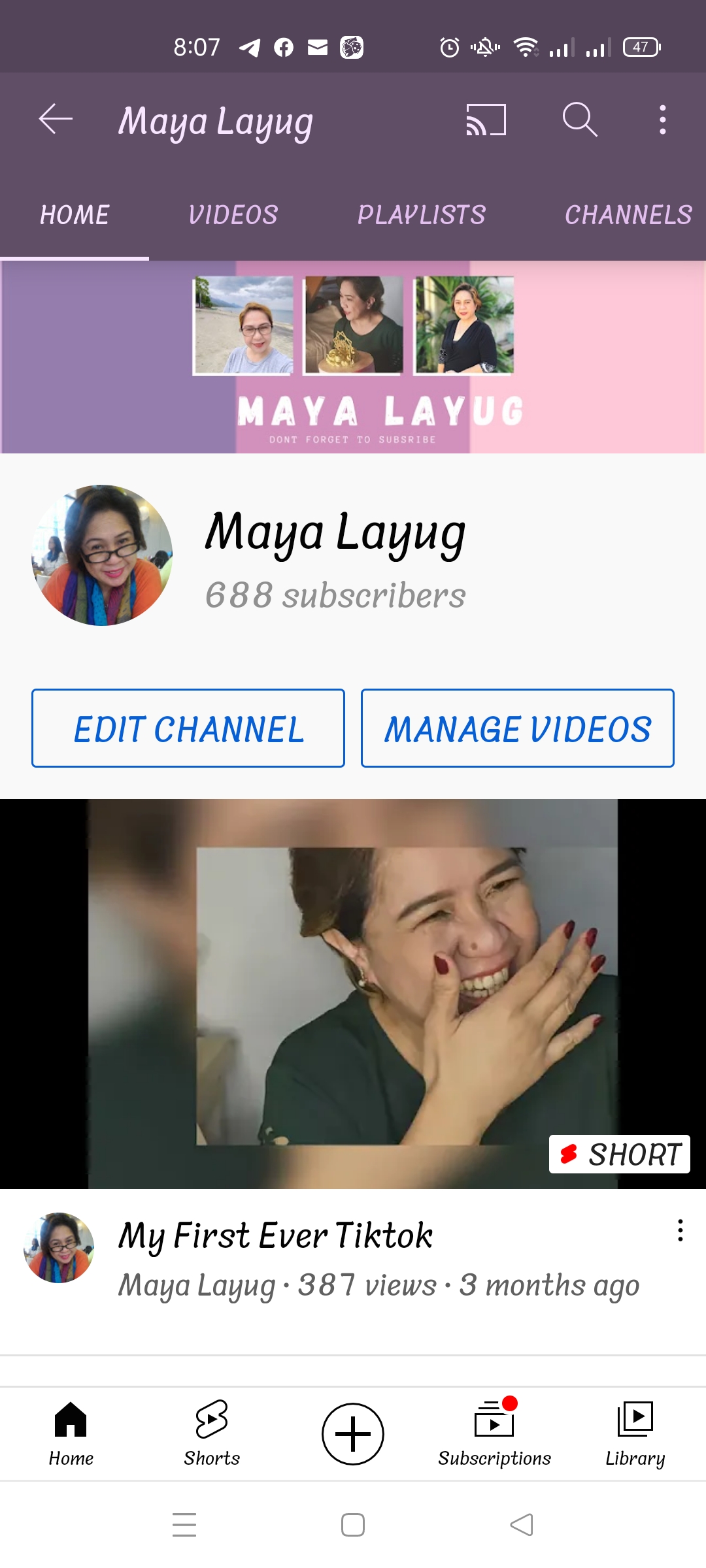Open Manage Videos
Viewport: 706px width, 1568px height.
[517, 728]
